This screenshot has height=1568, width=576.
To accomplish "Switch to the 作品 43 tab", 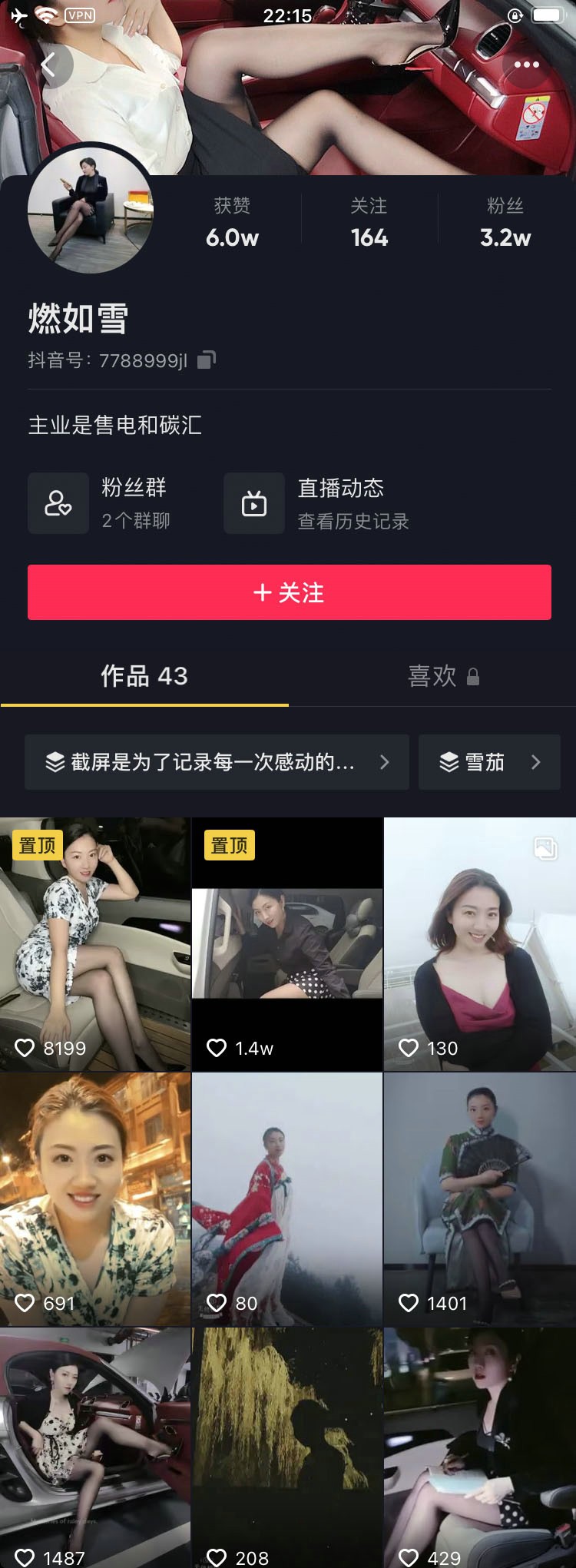I will [x=144, y=676].
